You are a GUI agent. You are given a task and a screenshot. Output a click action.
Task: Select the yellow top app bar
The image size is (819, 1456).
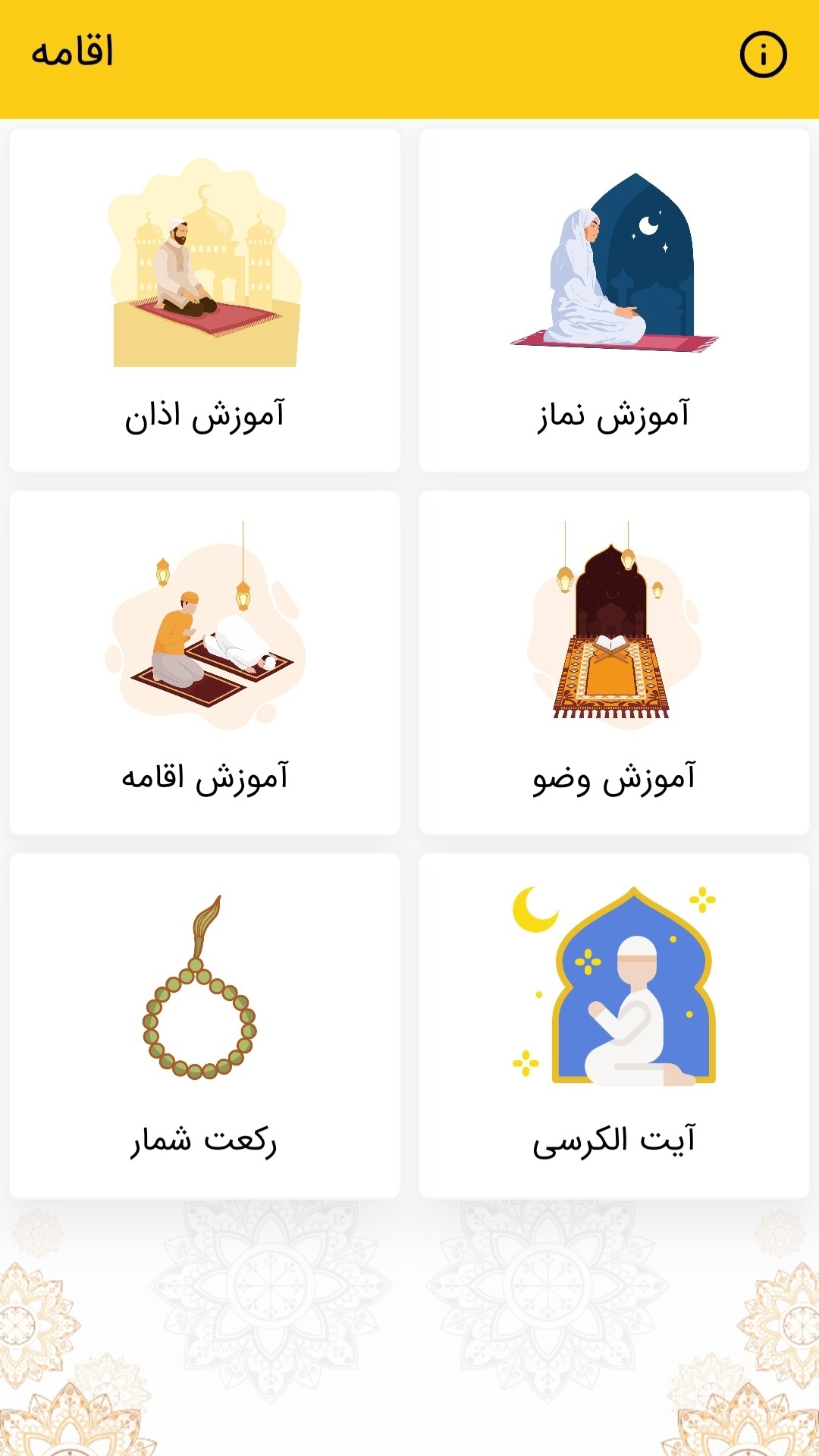pos(409,57)
